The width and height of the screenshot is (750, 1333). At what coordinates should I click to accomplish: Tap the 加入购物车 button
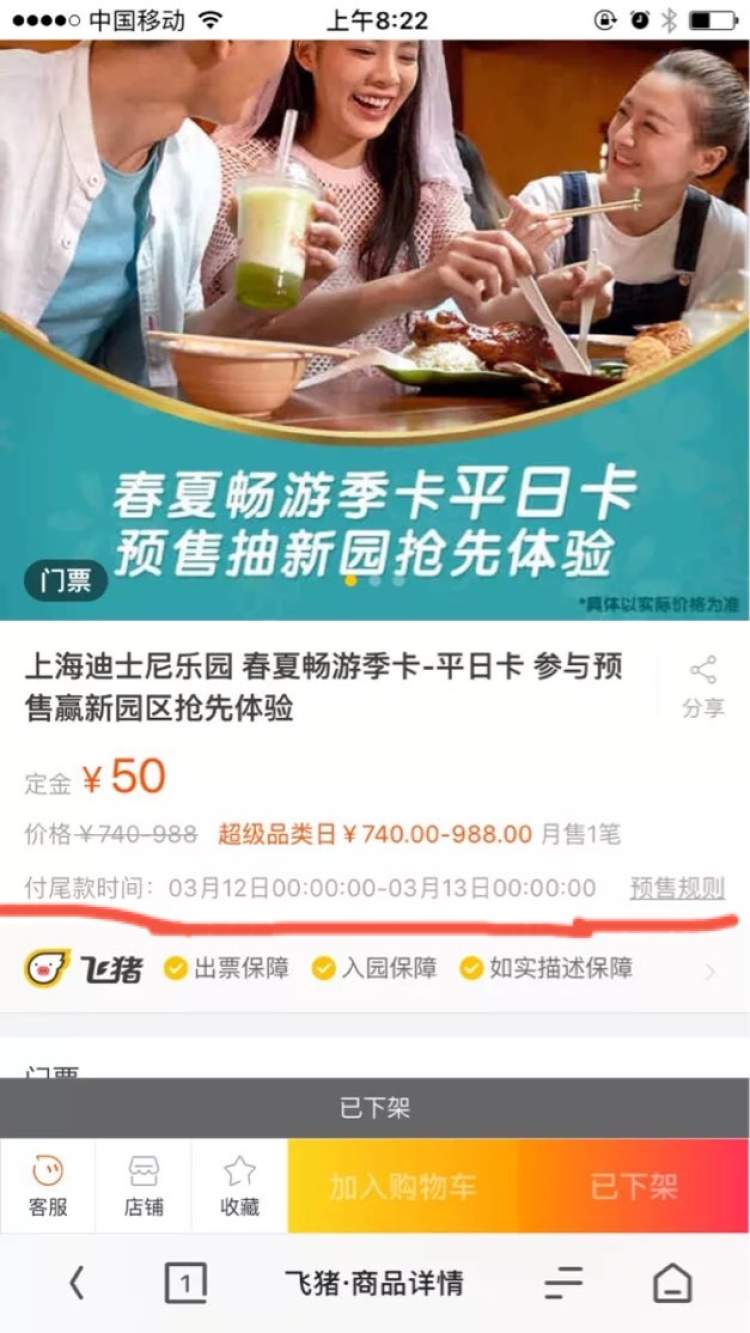tap(403, 1186)
